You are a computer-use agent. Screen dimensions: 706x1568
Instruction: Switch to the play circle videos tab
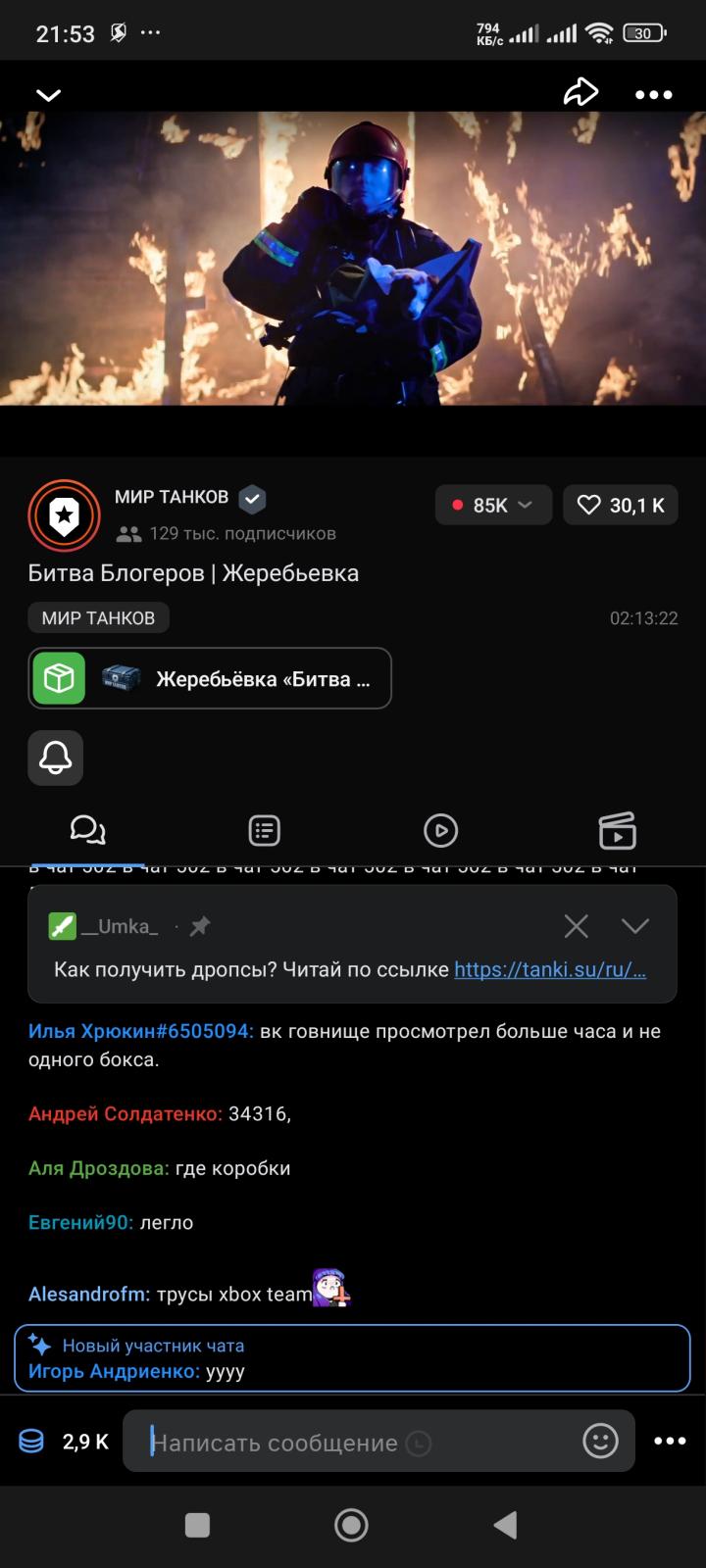tap(440, 831)
